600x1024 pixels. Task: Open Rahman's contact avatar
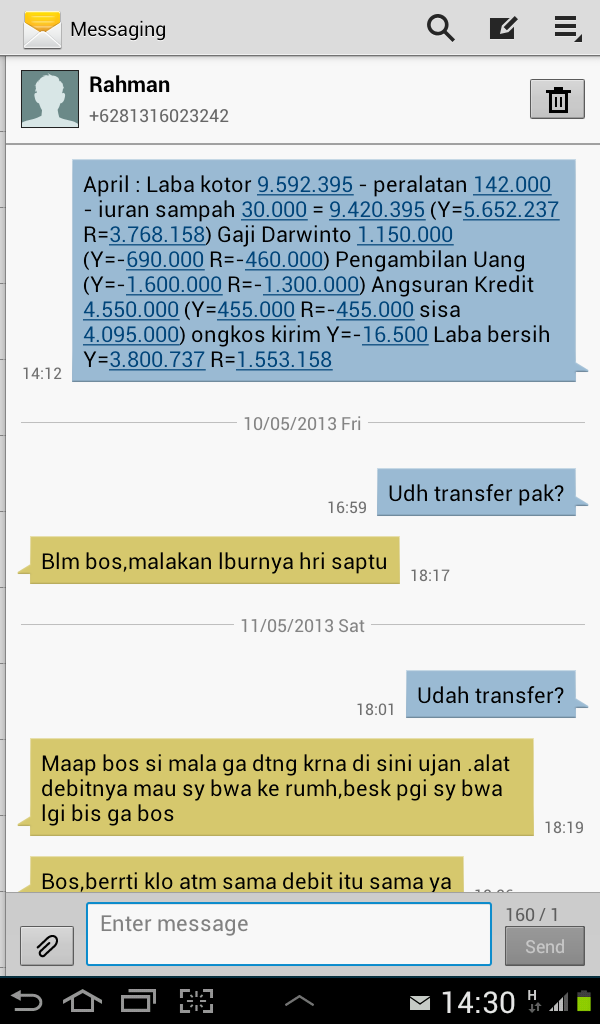(50, 99)
